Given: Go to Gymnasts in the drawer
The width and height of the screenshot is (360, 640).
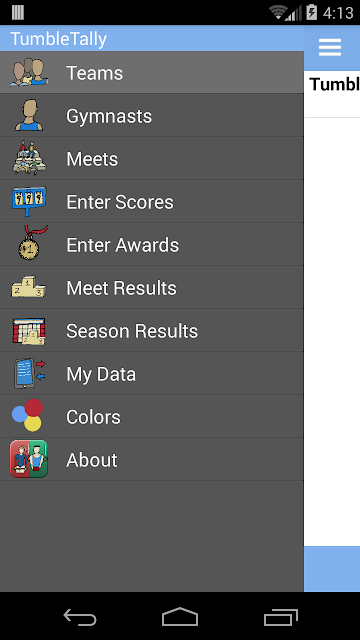Looking at the screenshot, I should pos(152,116).
